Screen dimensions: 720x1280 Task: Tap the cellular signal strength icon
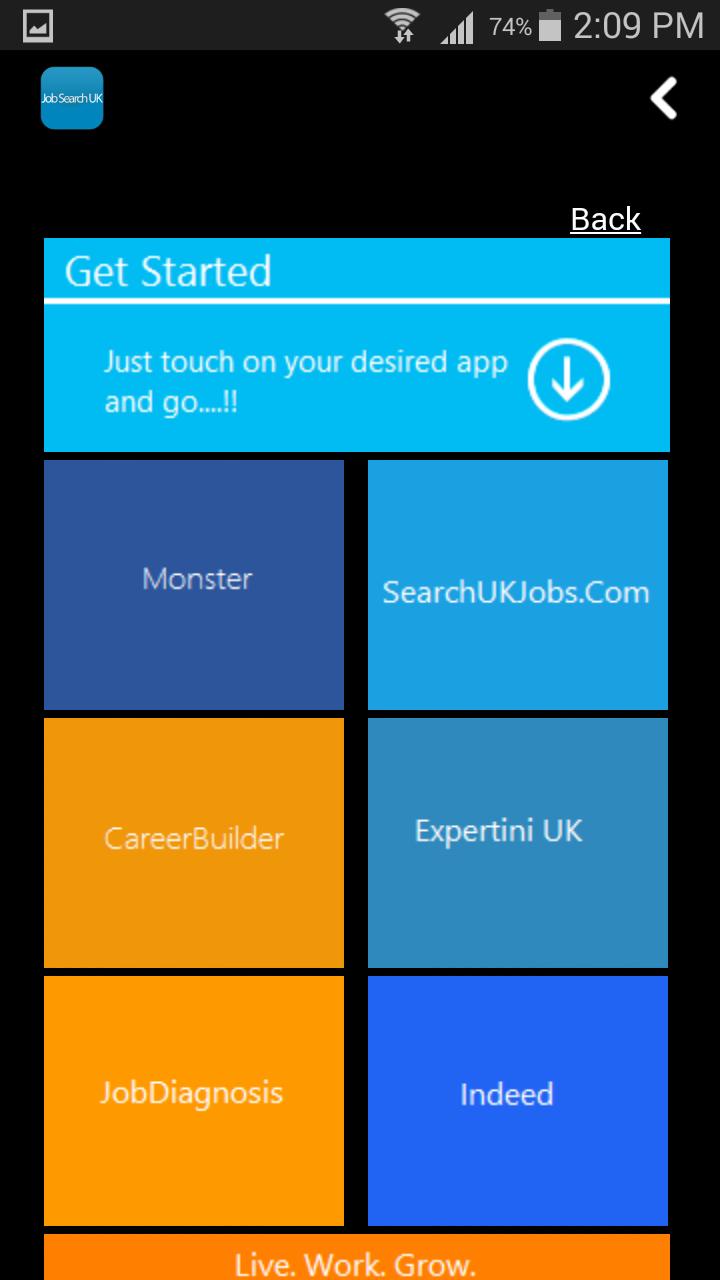(x=457, y=27)
